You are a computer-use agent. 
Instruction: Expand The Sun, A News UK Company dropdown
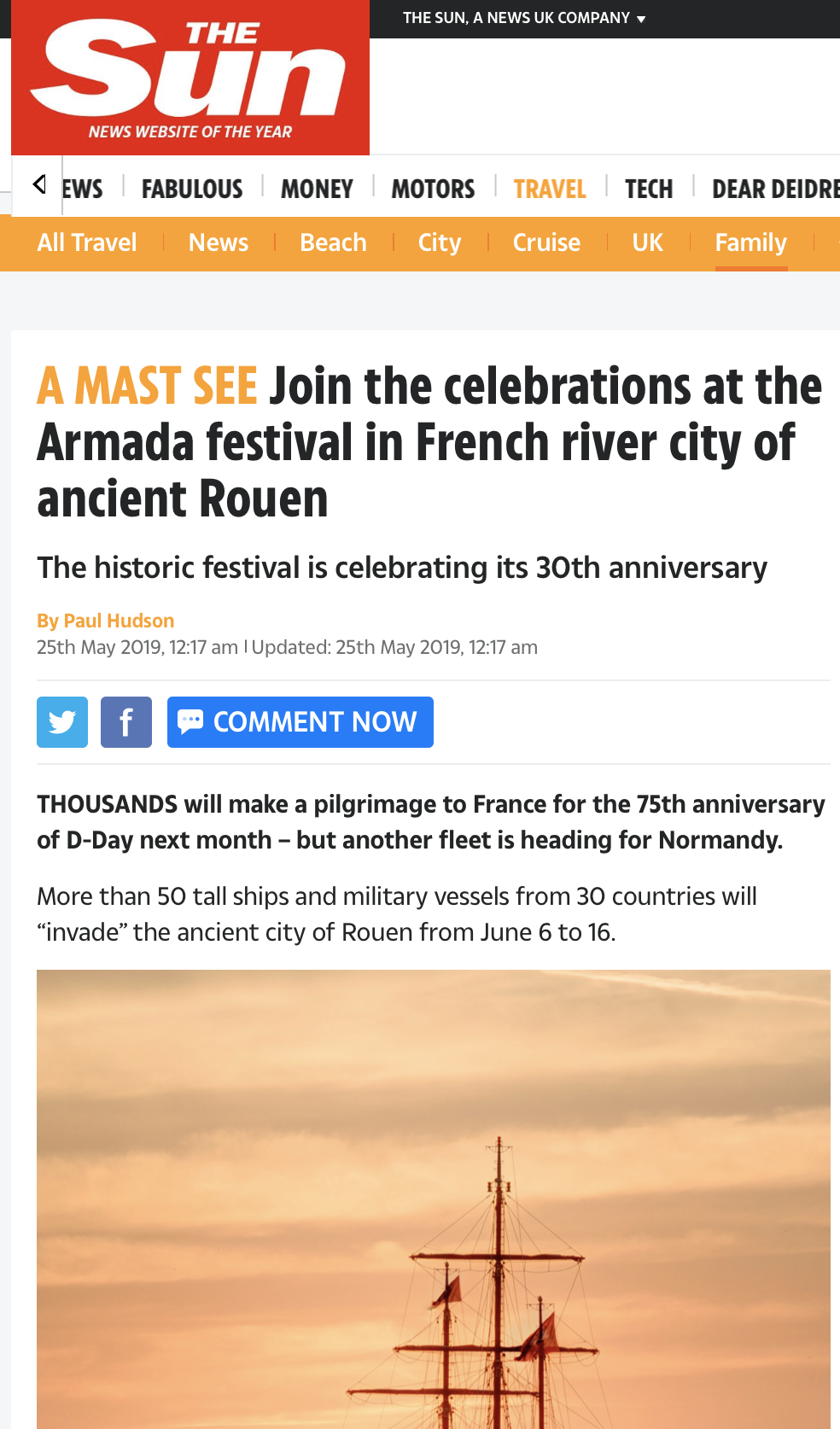524,18
